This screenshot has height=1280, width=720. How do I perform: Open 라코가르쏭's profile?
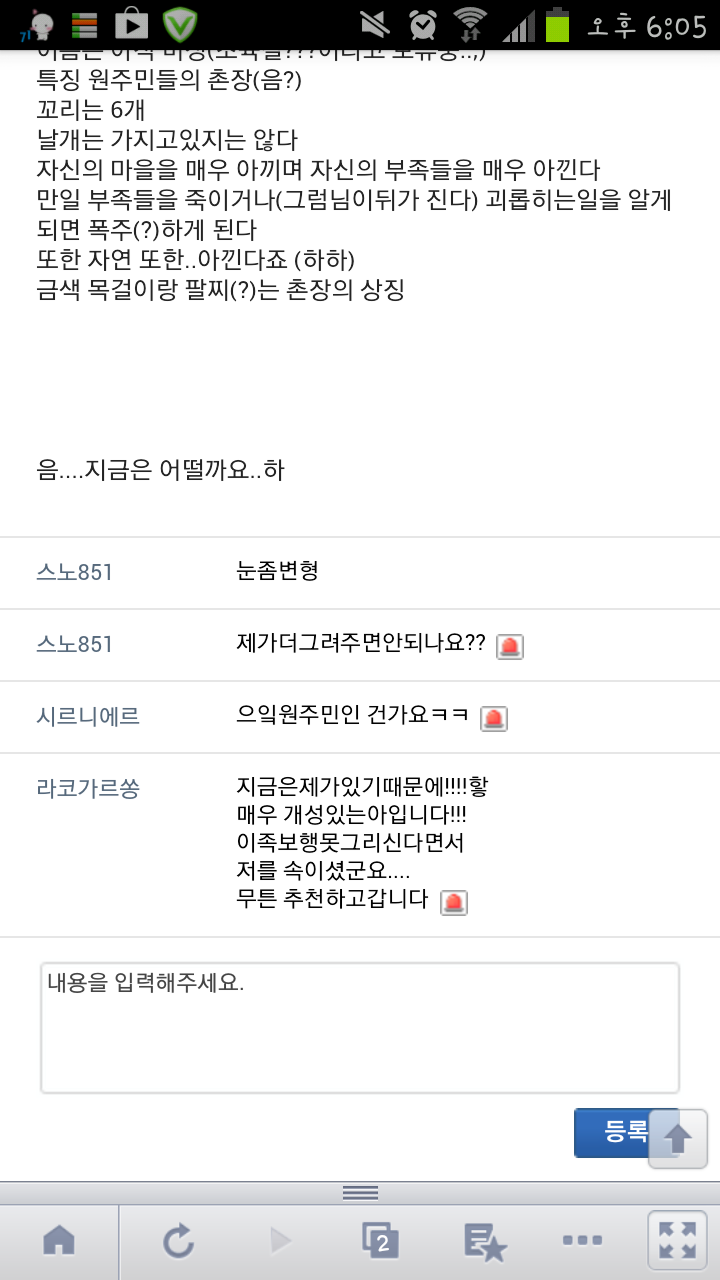pyautogui.click(x=88, y=788)
